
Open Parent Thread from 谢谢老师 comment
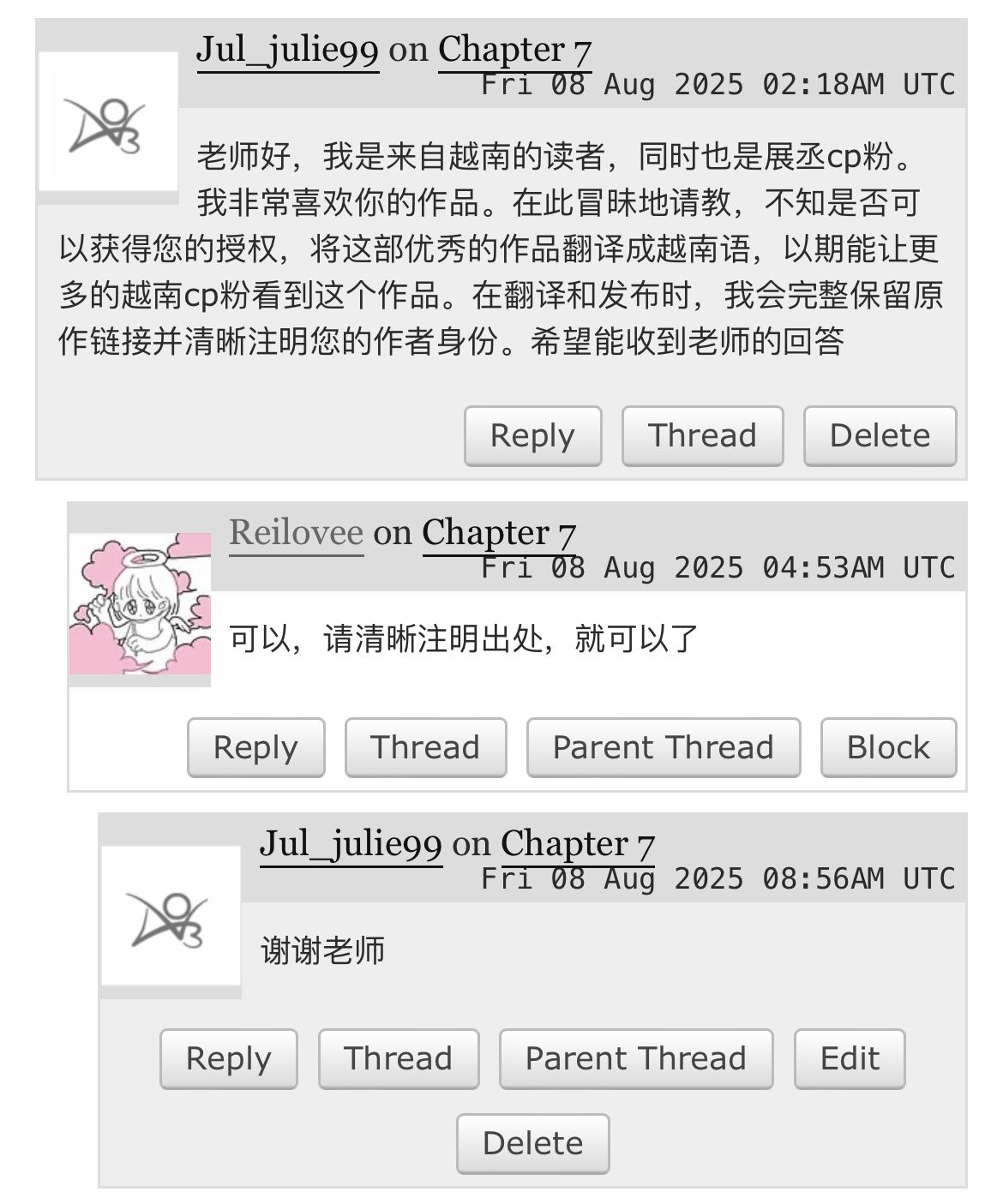tap(635, 1058)
